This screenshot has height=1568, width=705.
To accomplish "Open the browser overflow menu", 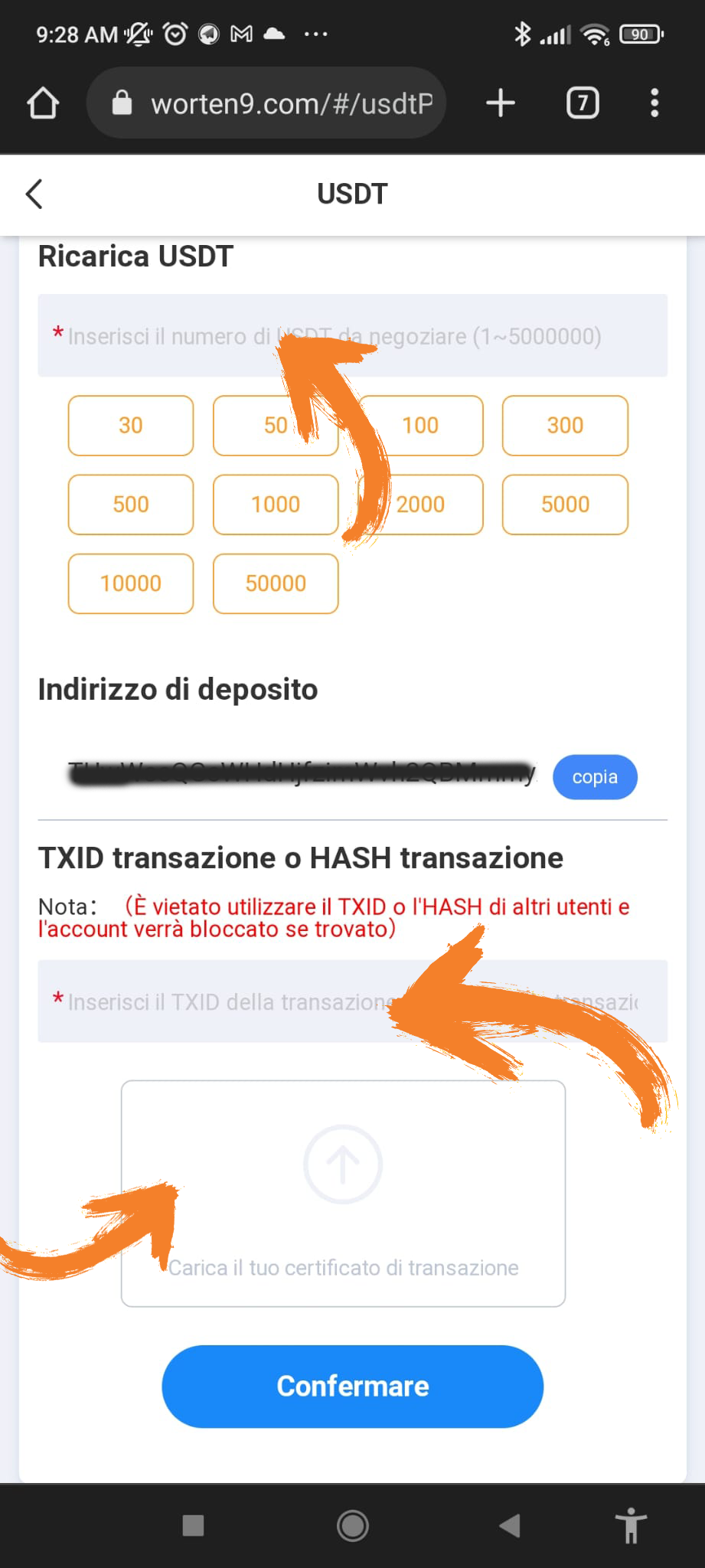I will click(x=654, y=103).
